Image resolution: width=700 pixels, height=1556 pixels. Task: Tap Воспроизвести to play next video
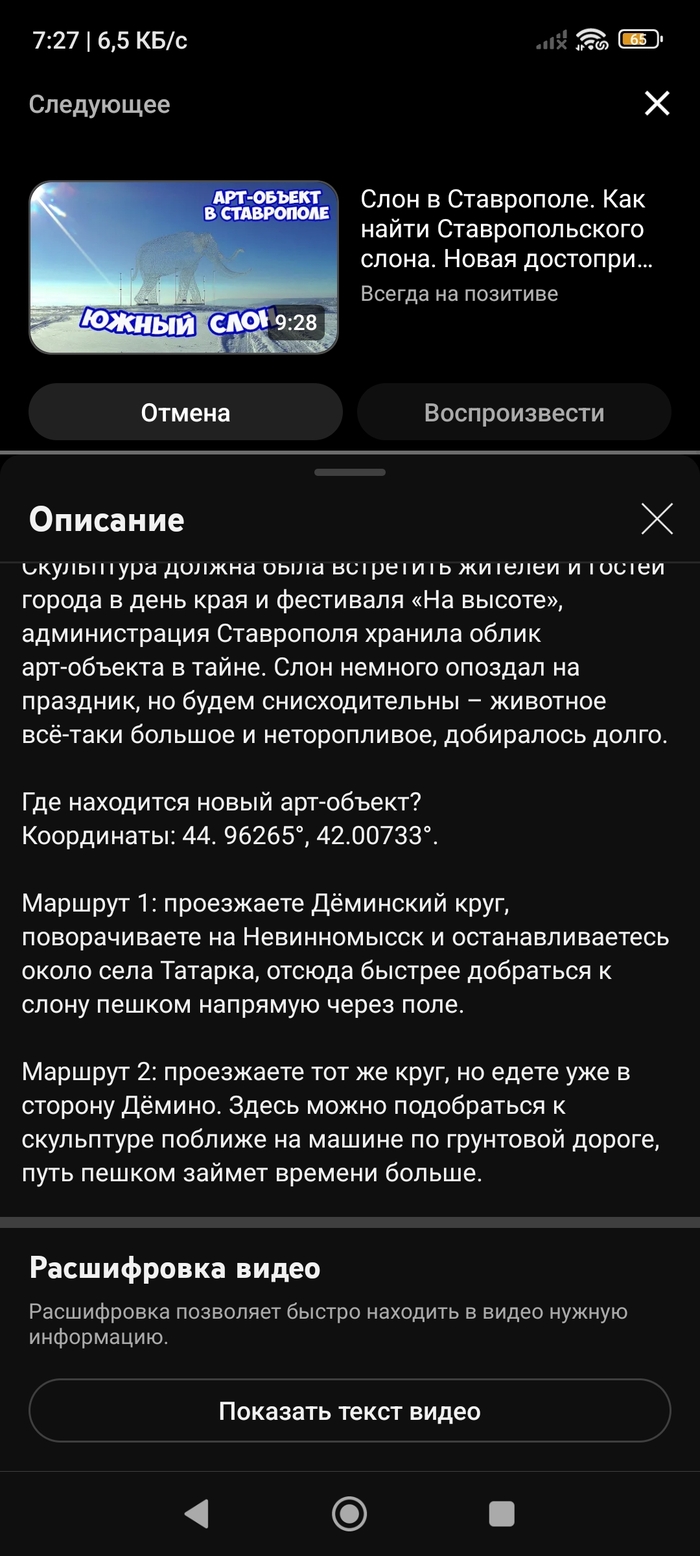[x=514, y=412]
